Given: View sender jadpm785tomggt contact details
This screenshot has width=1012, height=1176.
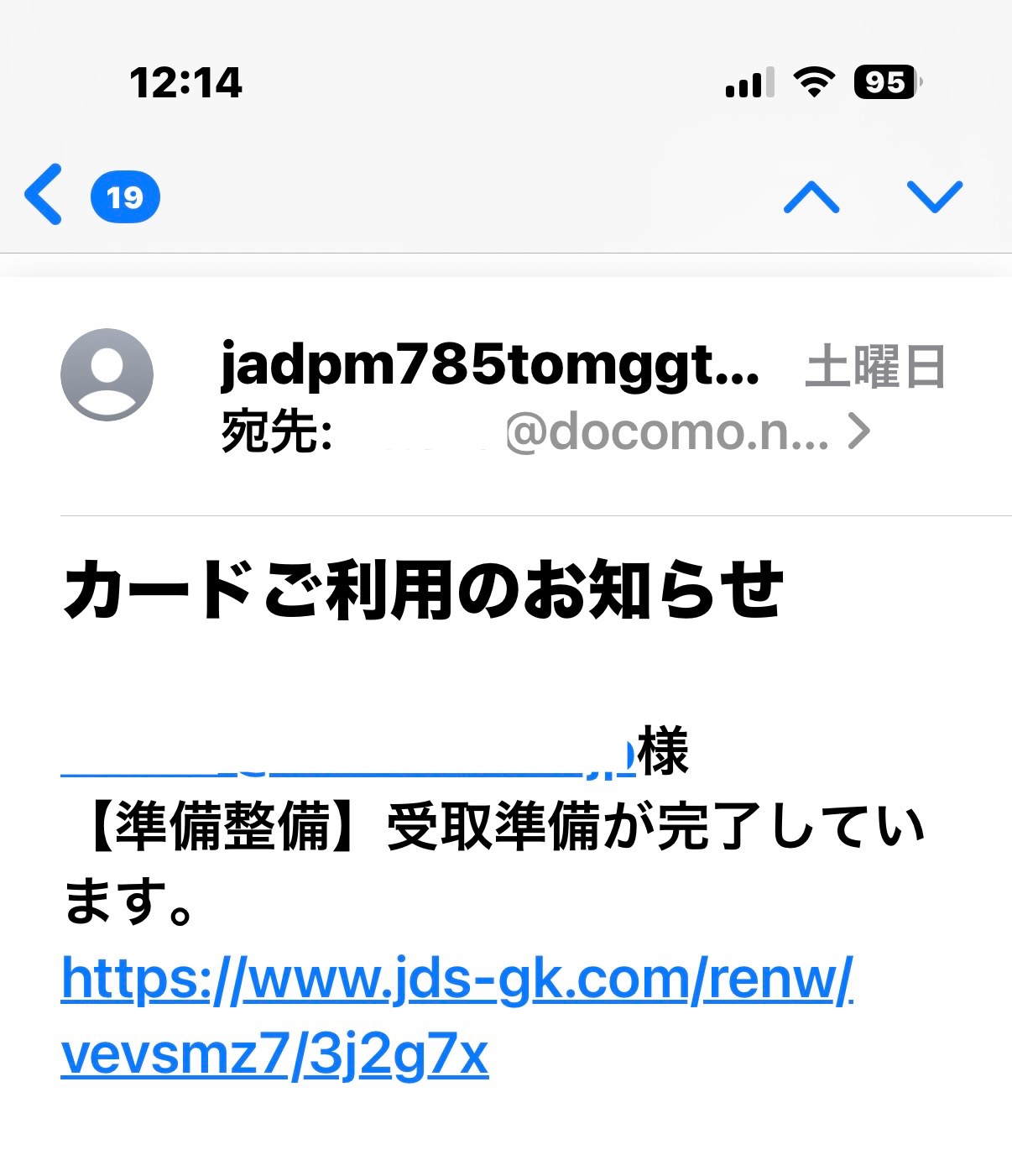Looking at the screenshot, I should tap(489, 366).
